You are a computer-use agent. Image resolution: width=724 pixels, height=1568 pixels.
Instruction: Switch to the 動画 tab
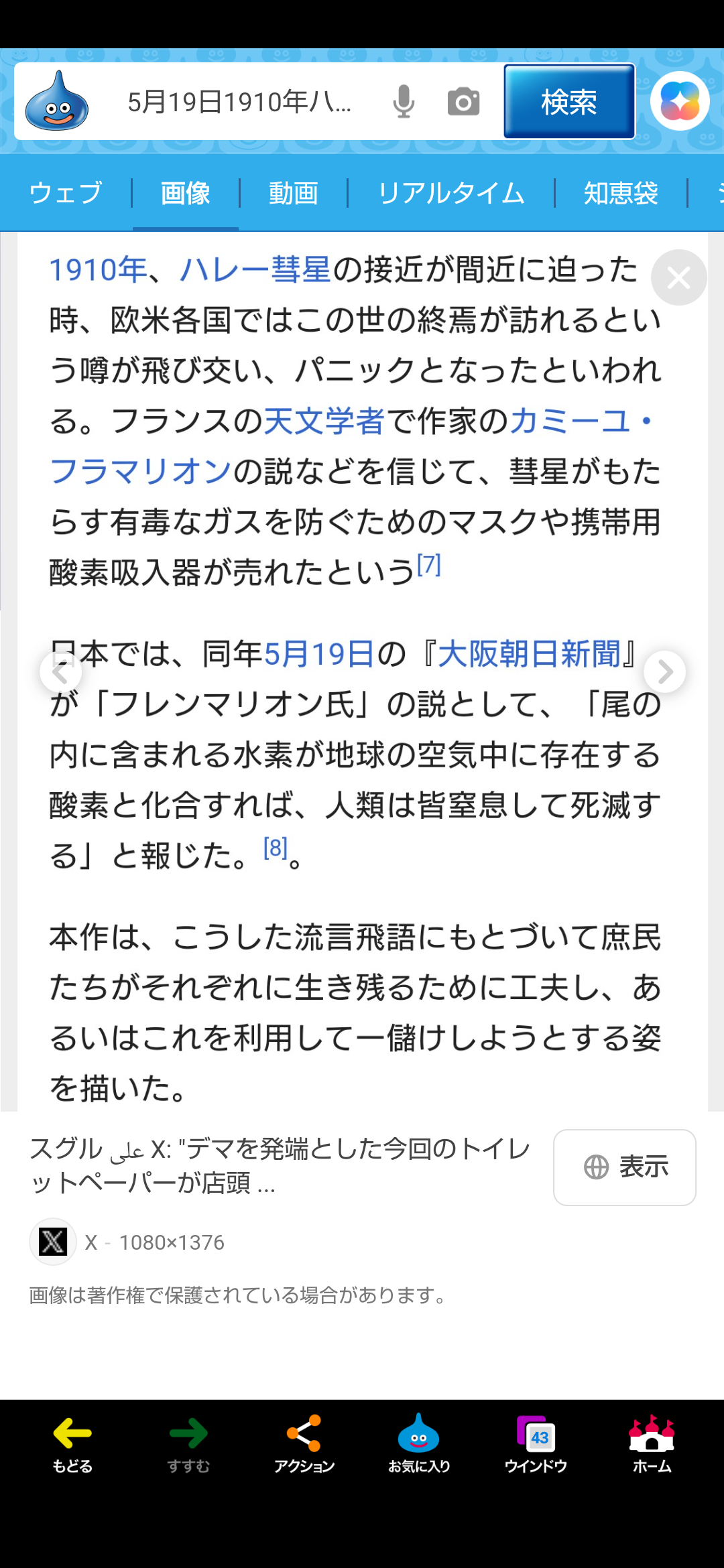294,193
